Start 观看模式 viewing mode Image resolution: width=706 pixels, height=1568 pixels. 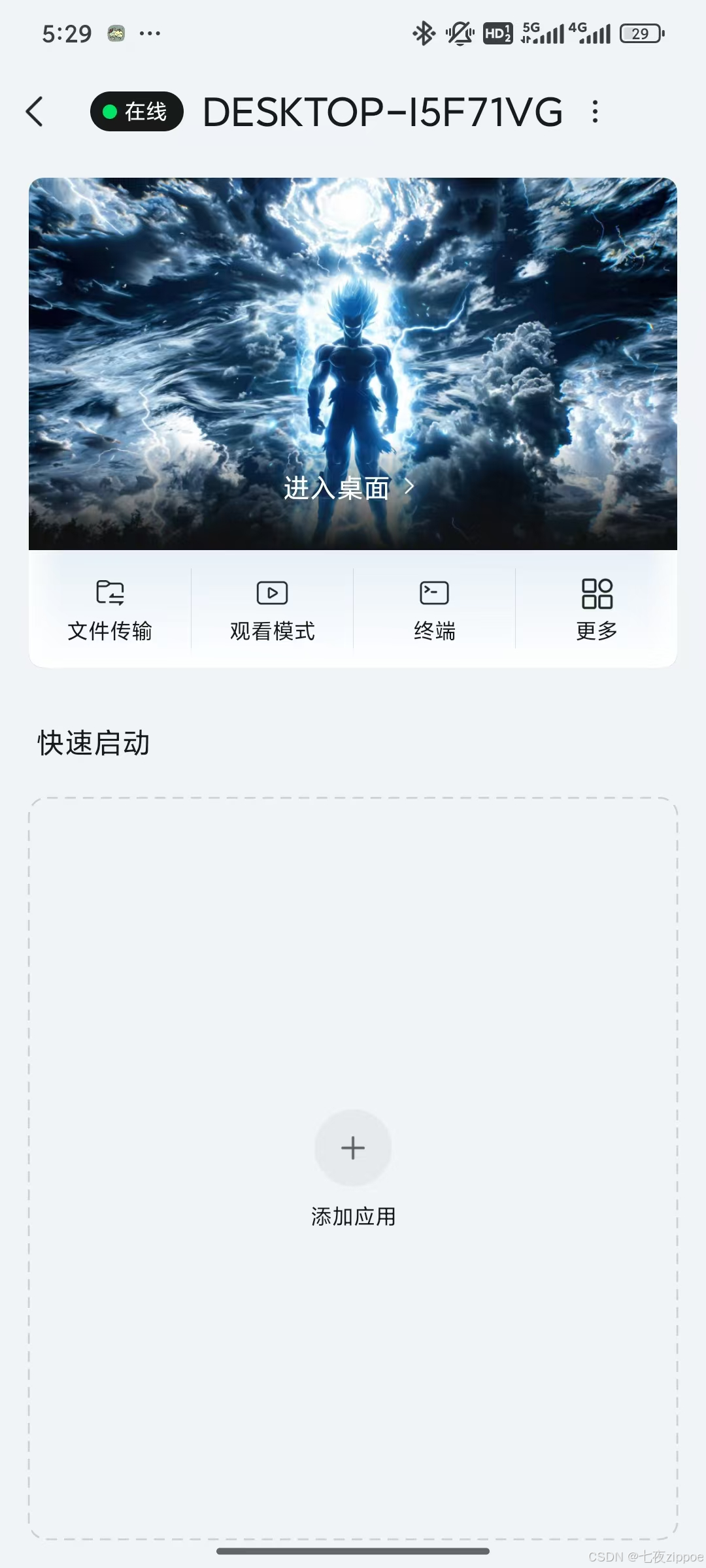[x=272, y=610]
